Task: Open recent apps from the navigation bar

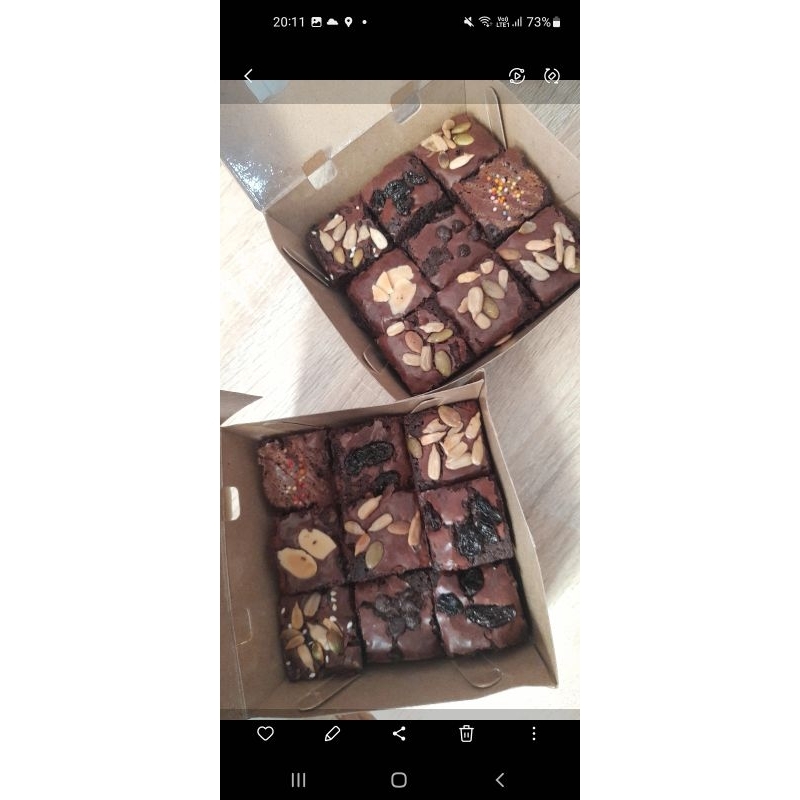Action: tap(298, 780)
